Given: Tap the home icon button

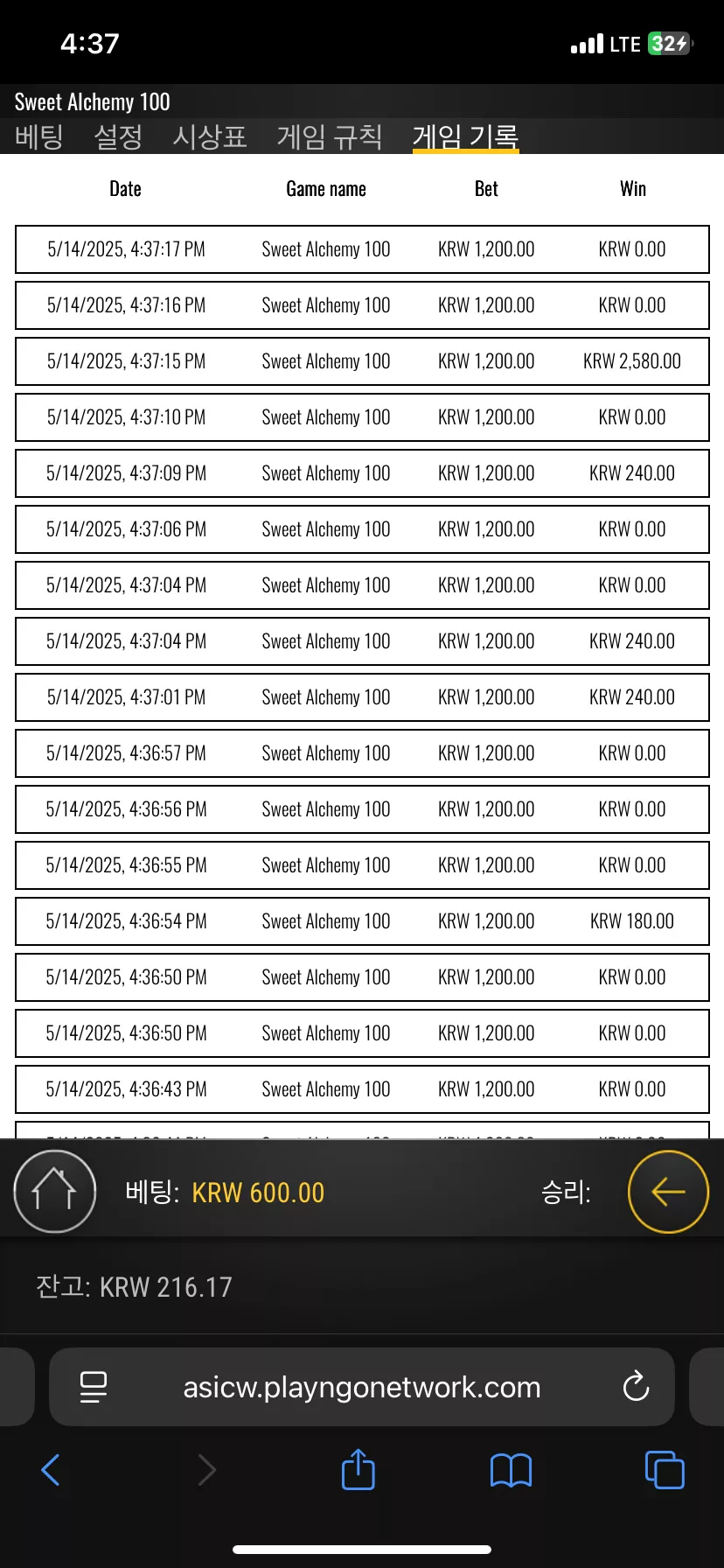Looking at the screenshot, I should (x=54, y=1192).
